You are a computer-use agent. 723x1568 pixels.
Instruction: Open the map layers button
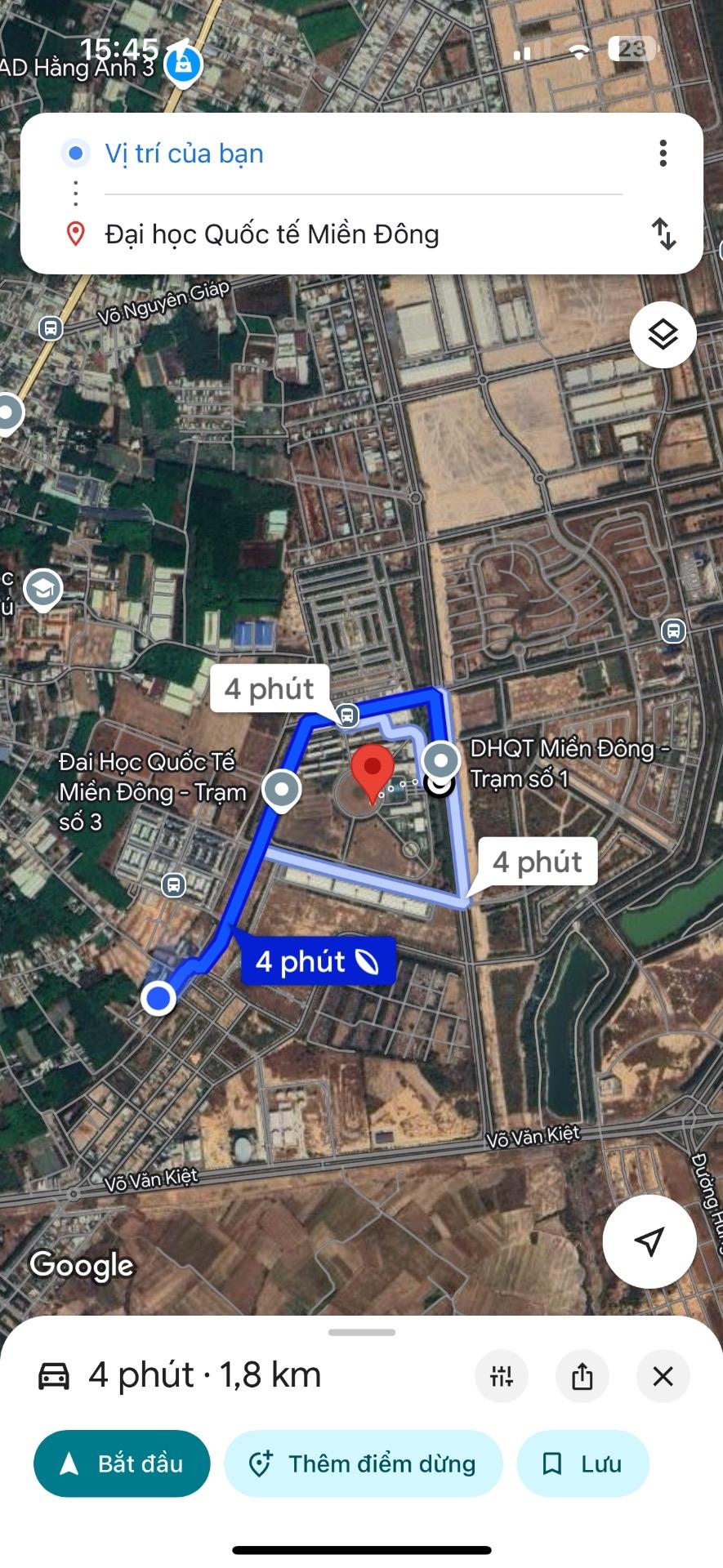pos(663,335)
